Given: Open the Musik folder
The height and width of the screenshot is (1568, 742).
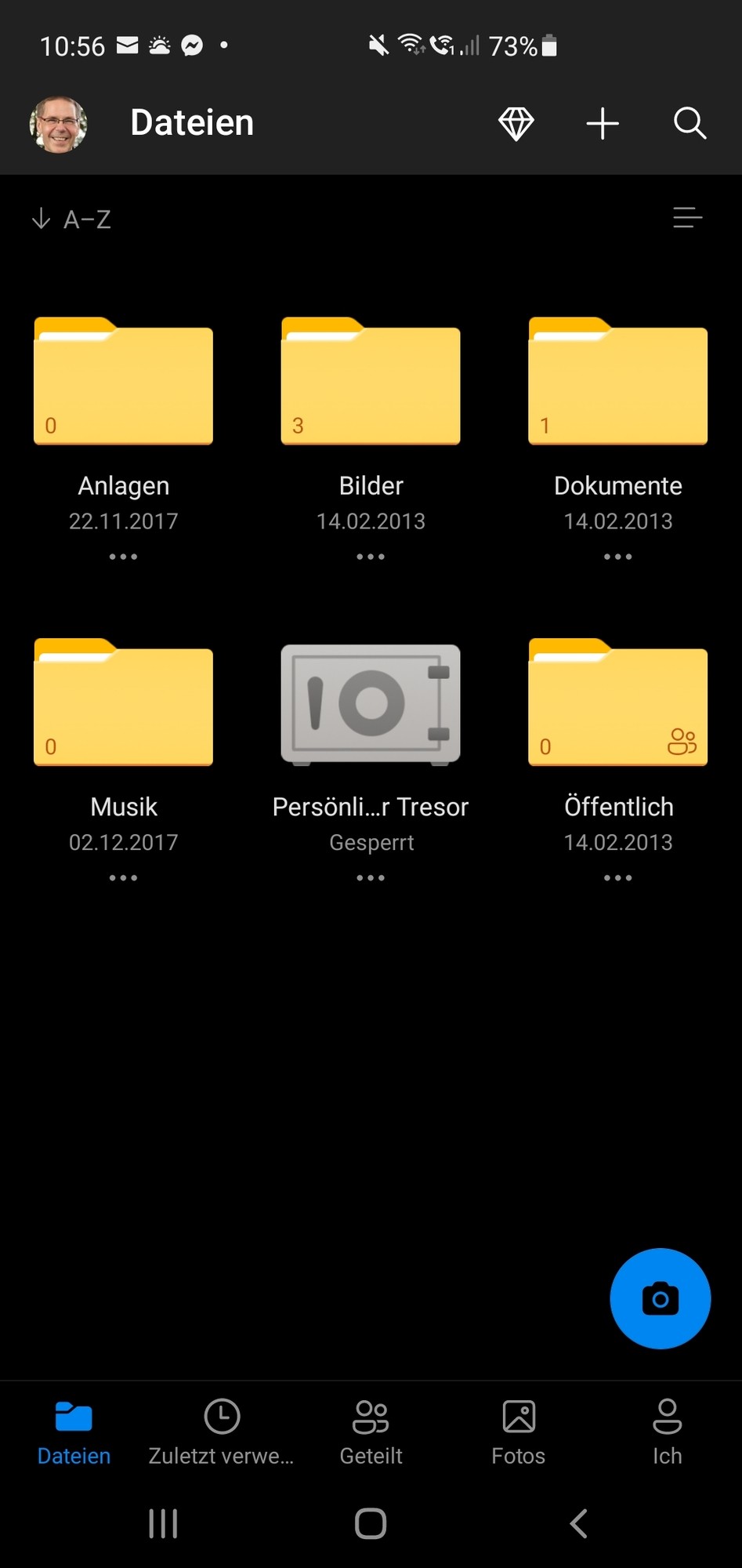Looking at the screenshot, I should coord(124,703).
